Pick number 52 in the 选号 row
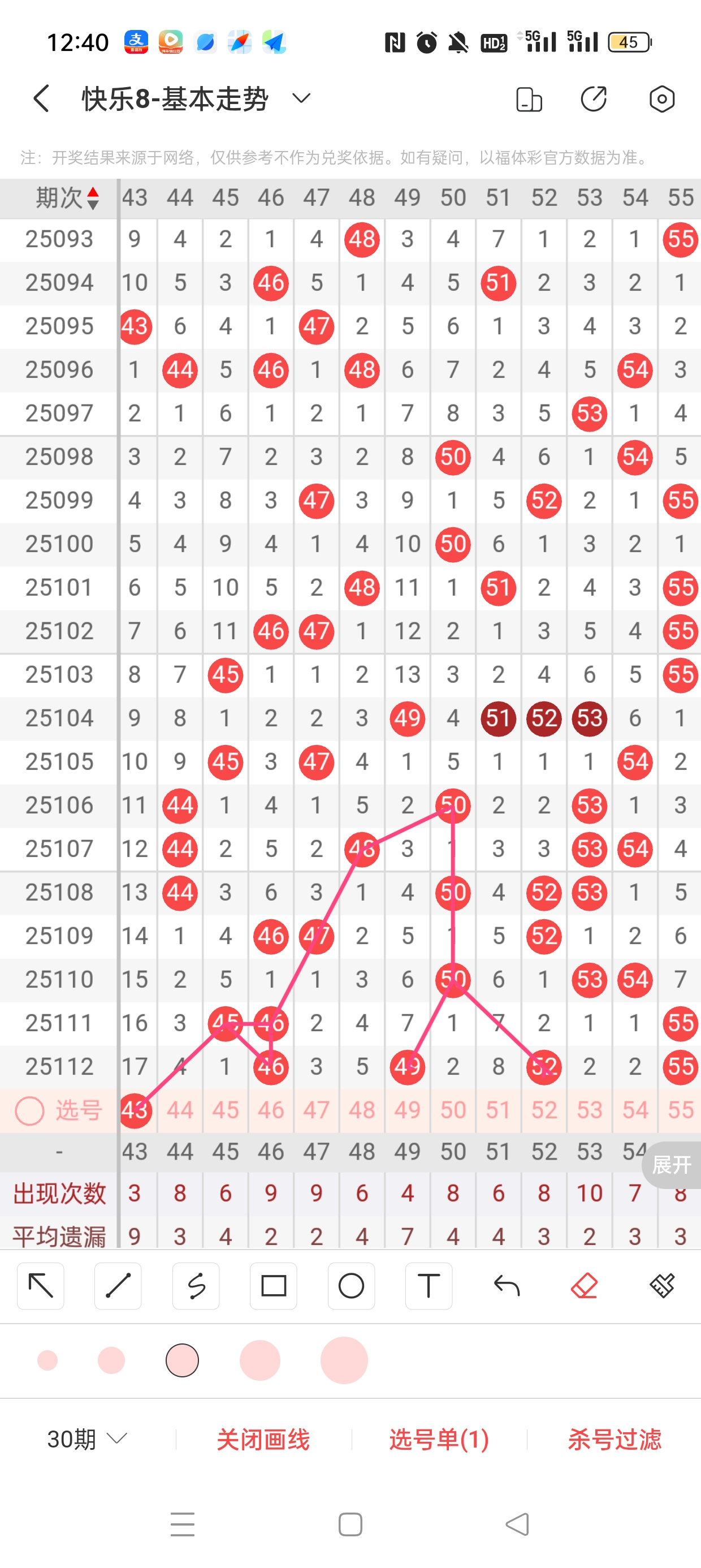 click(544, 1110)
